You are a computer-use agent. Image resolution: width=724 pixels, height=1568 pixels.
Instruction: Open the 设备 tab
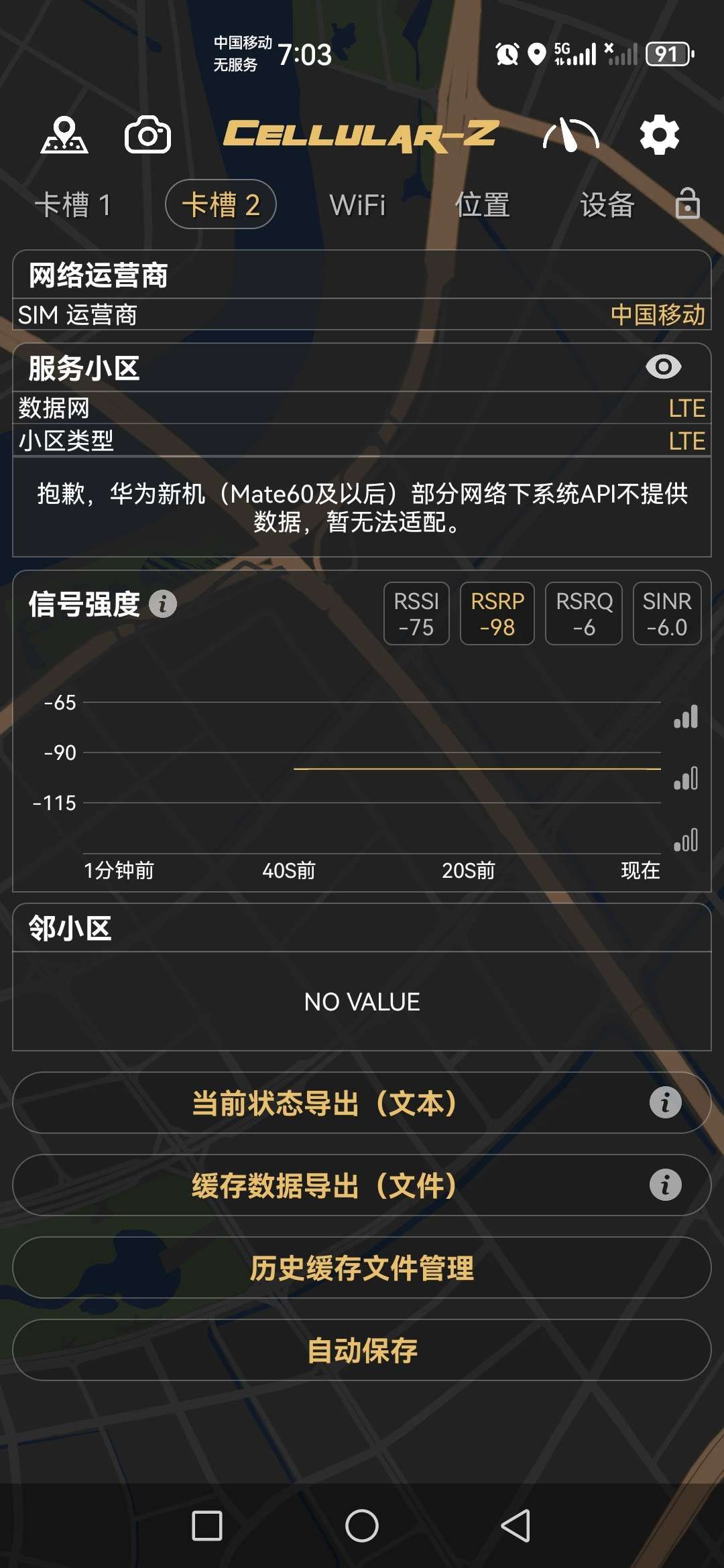pos(607,204)
